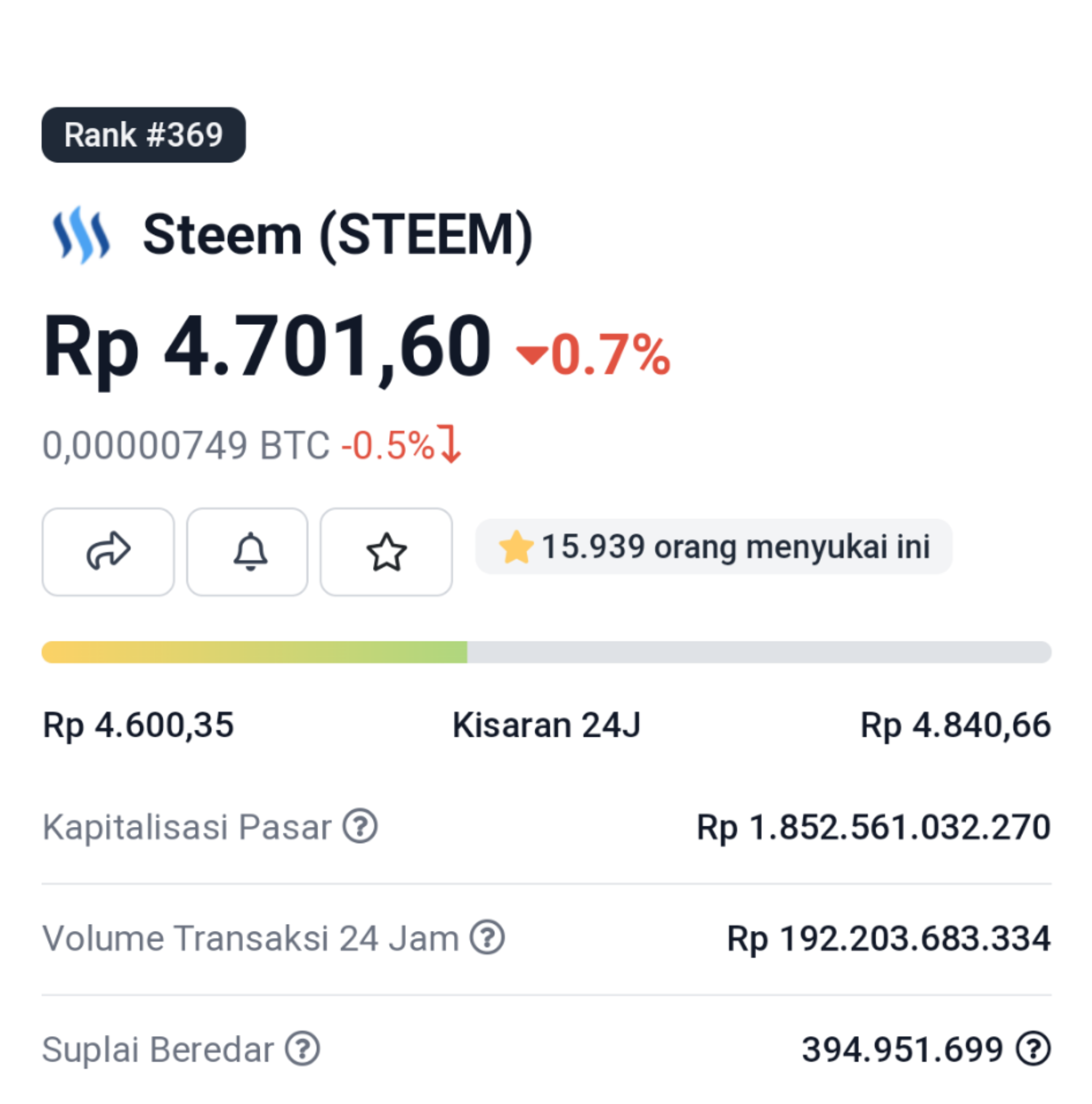Show Suplai Beredar explanation icon

click(302, 1048)
